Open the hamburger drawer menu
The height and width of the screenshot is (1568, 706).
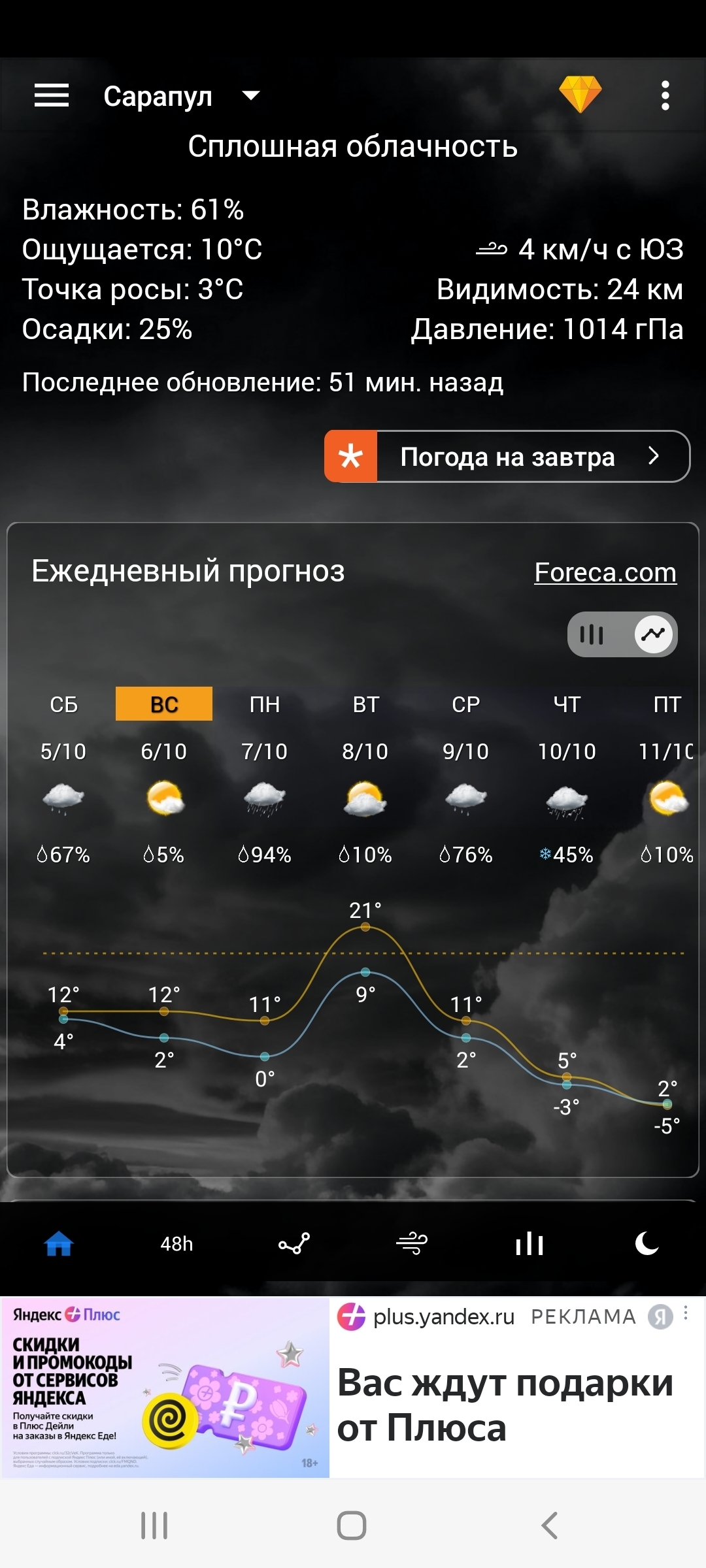(52, 96)
